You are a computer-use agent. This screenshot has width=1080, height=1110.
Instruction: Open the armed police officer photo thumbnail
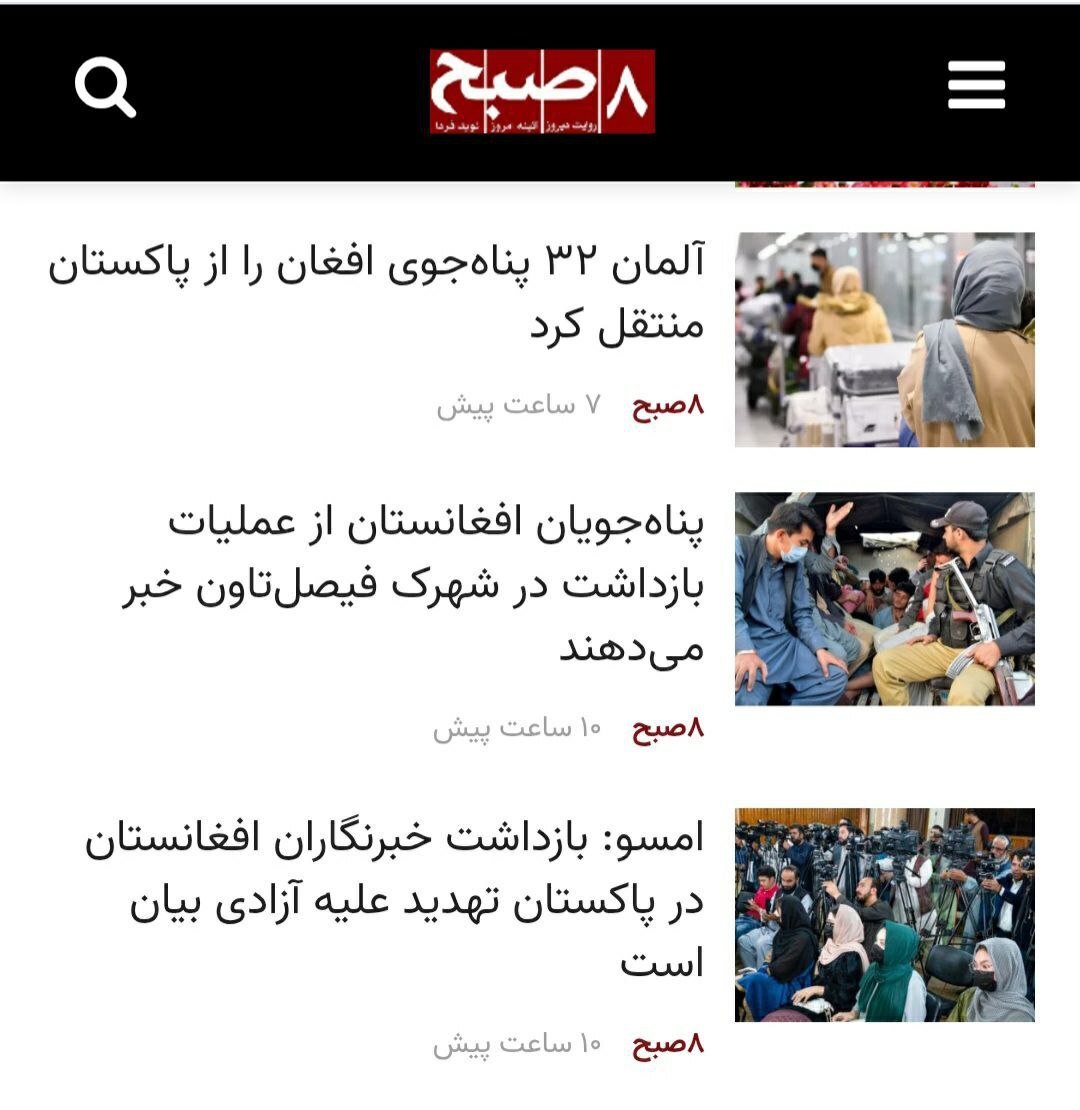coord(884,599)
